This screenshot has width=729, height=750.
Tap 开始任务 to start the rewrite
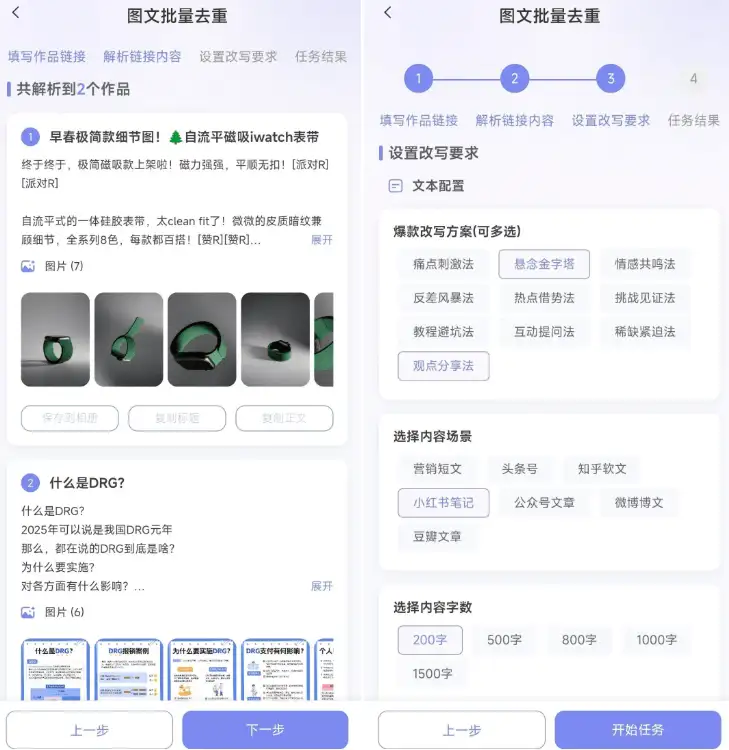pos(637,730)
